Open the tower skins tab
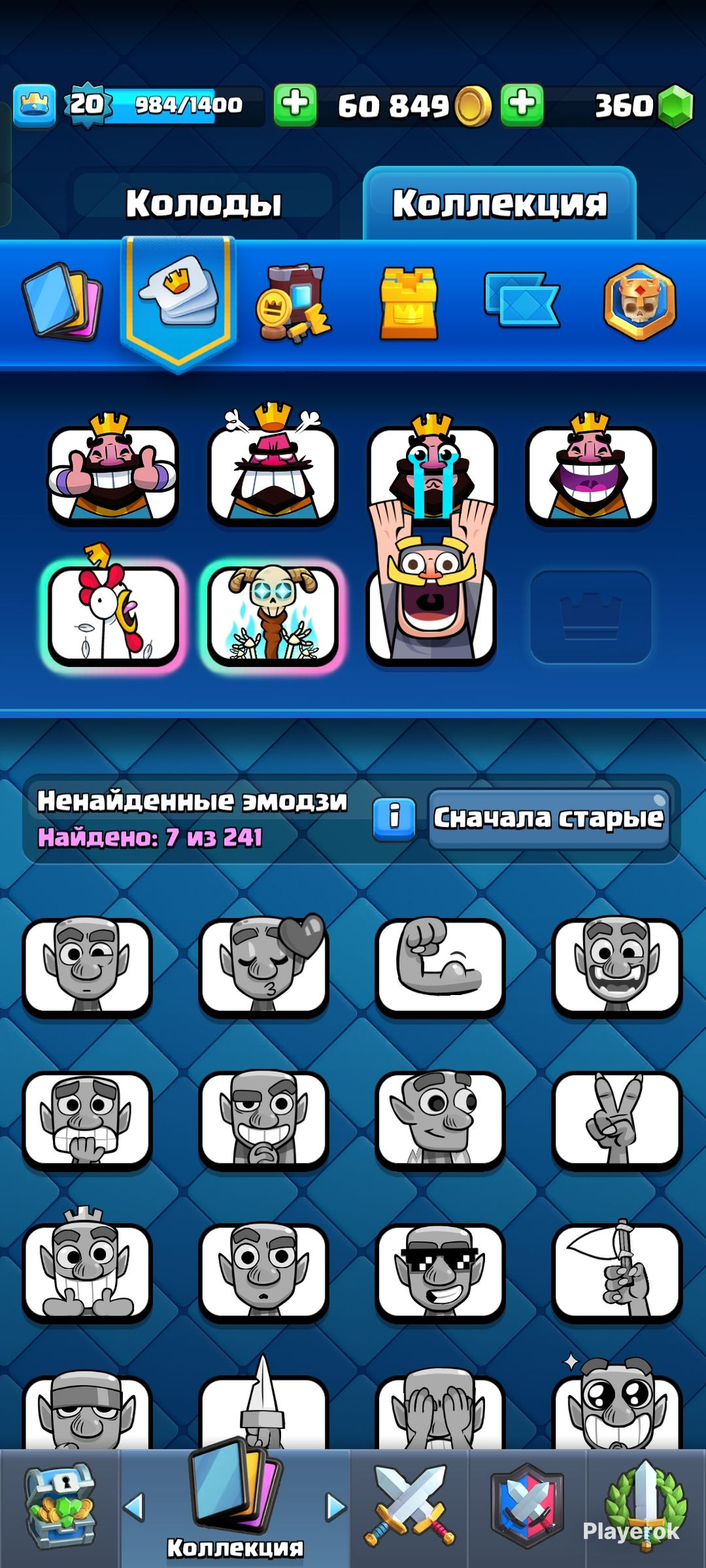Screen dimensions: 706x1568 point(409,303)
